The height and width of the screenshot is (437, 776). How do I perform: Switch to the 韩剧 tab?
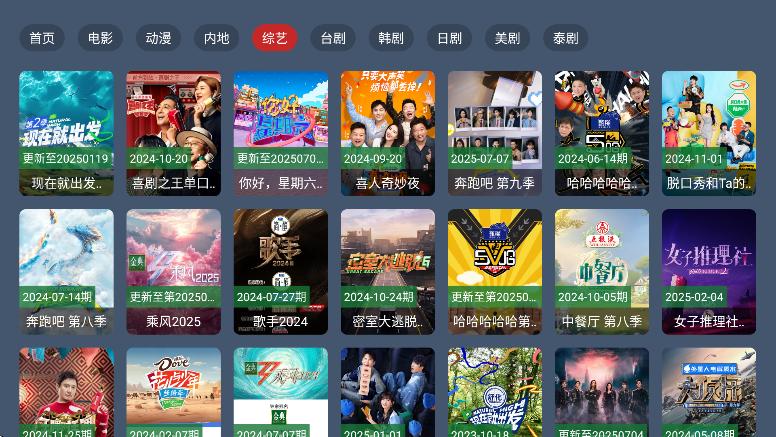391,38
